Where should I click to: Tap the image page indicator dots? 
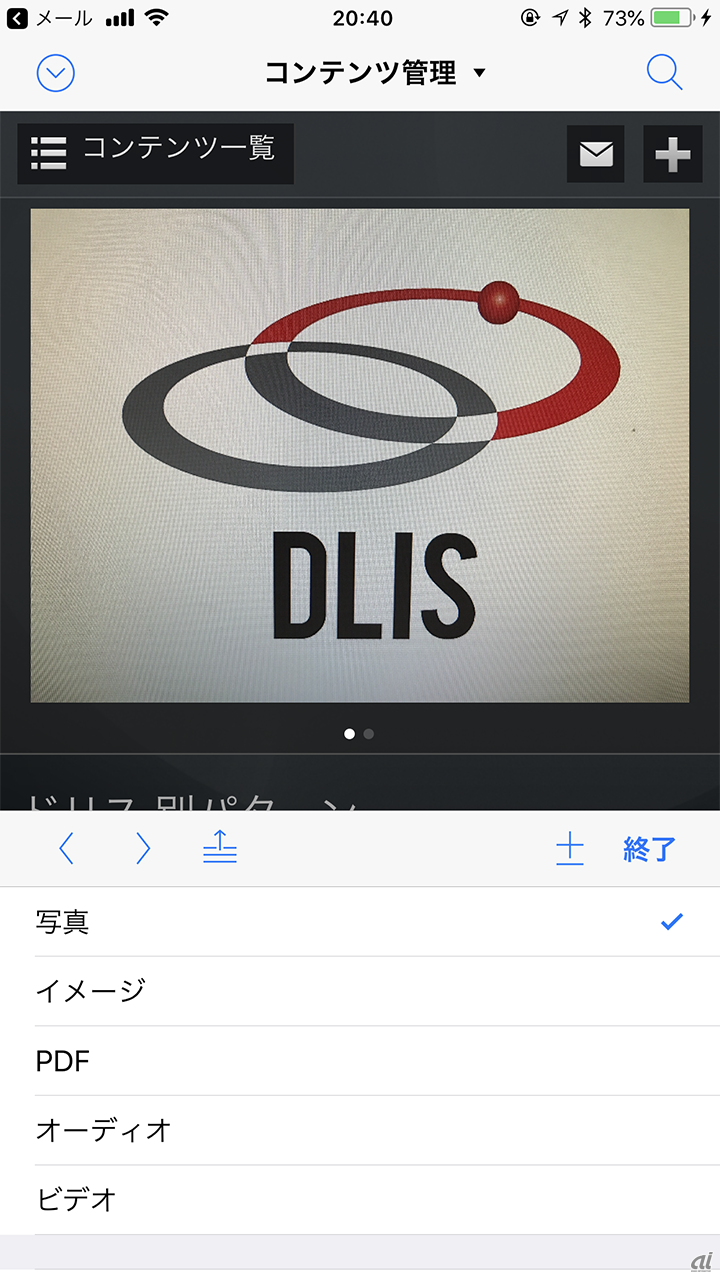click(359, 734)
